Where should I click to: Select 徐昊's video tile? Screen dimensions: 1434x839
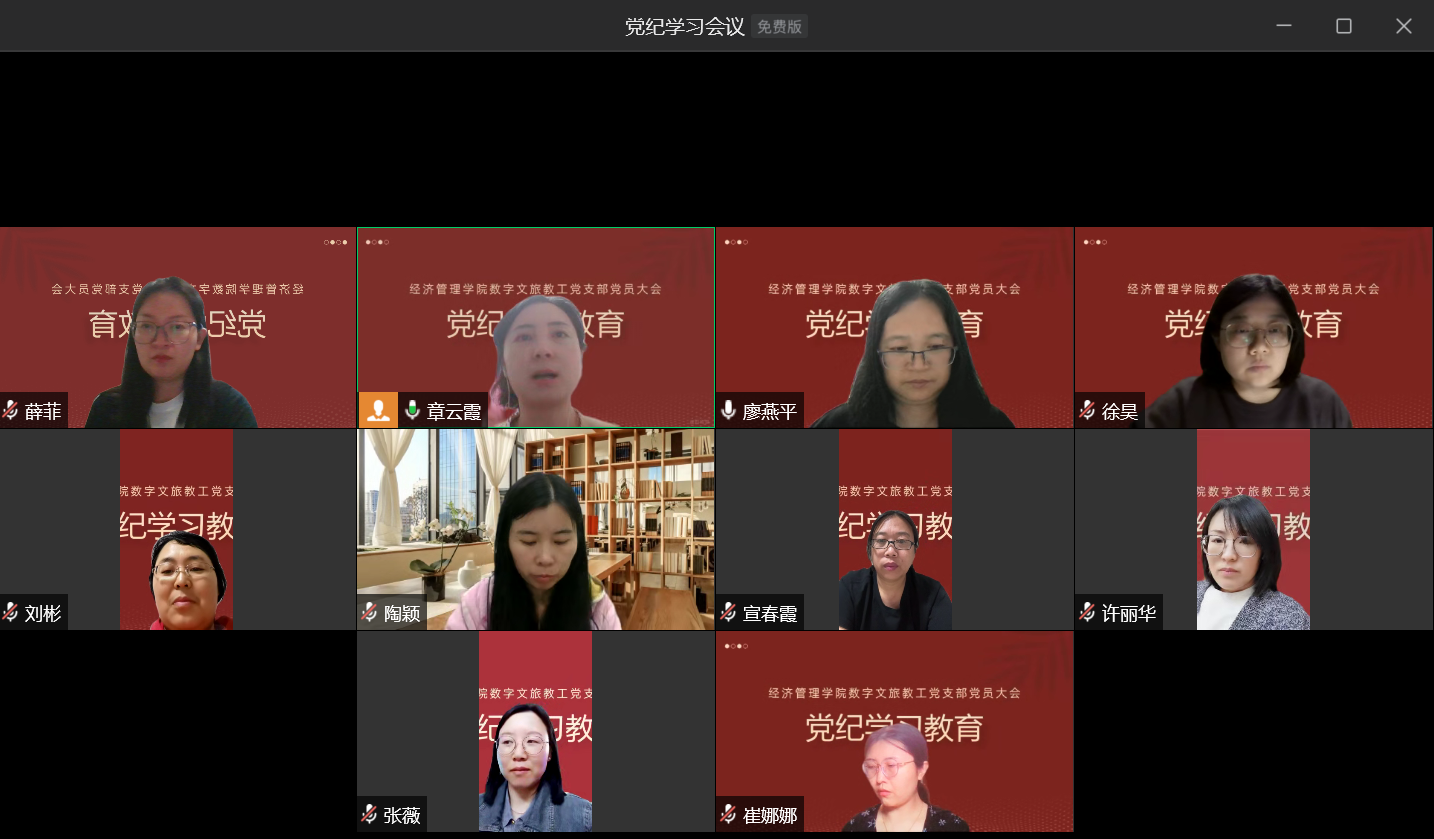click(1253, 328)
